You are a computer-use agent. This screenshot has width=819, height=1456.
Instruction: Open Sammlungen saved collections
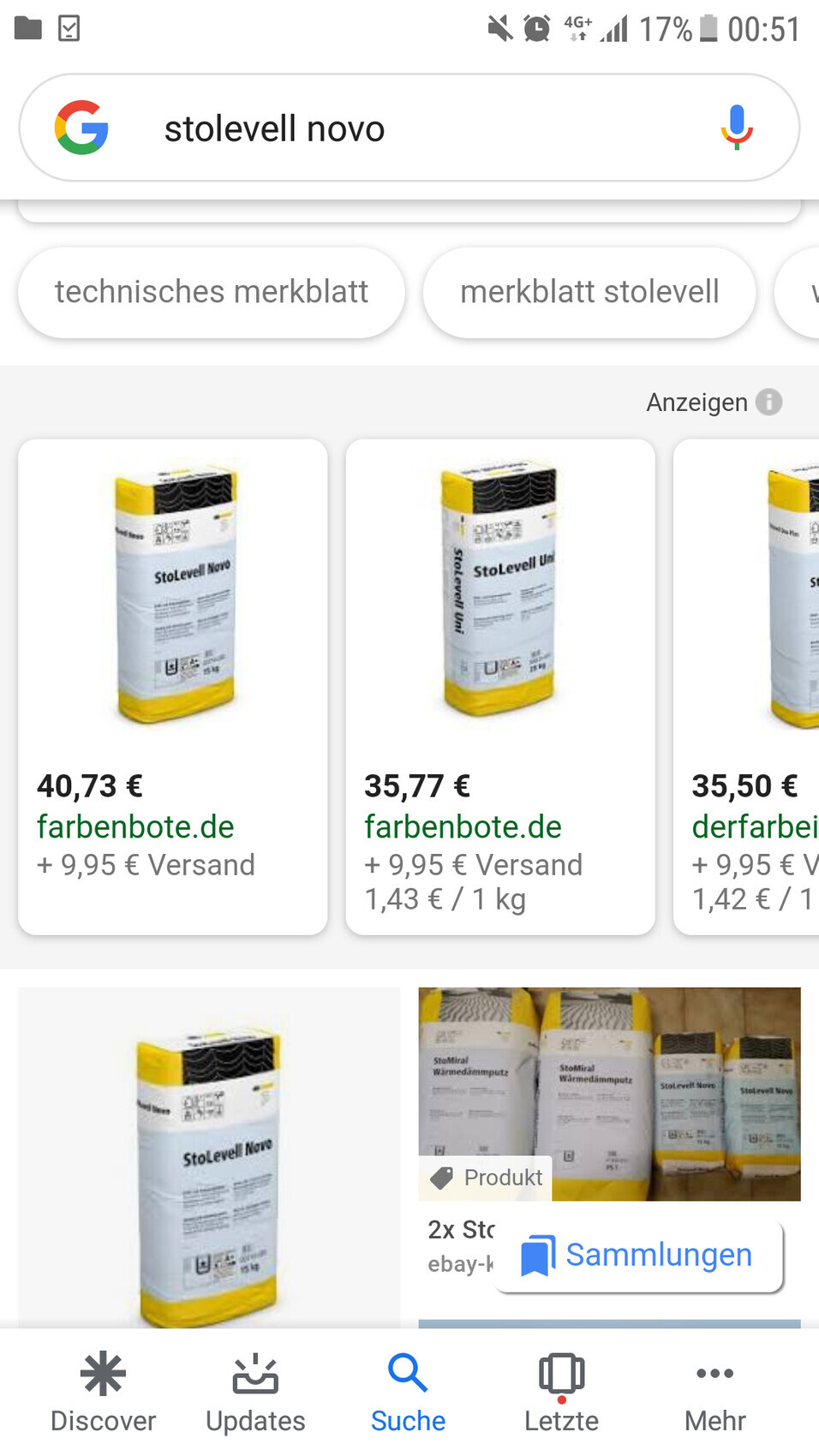pos(638,1256)
